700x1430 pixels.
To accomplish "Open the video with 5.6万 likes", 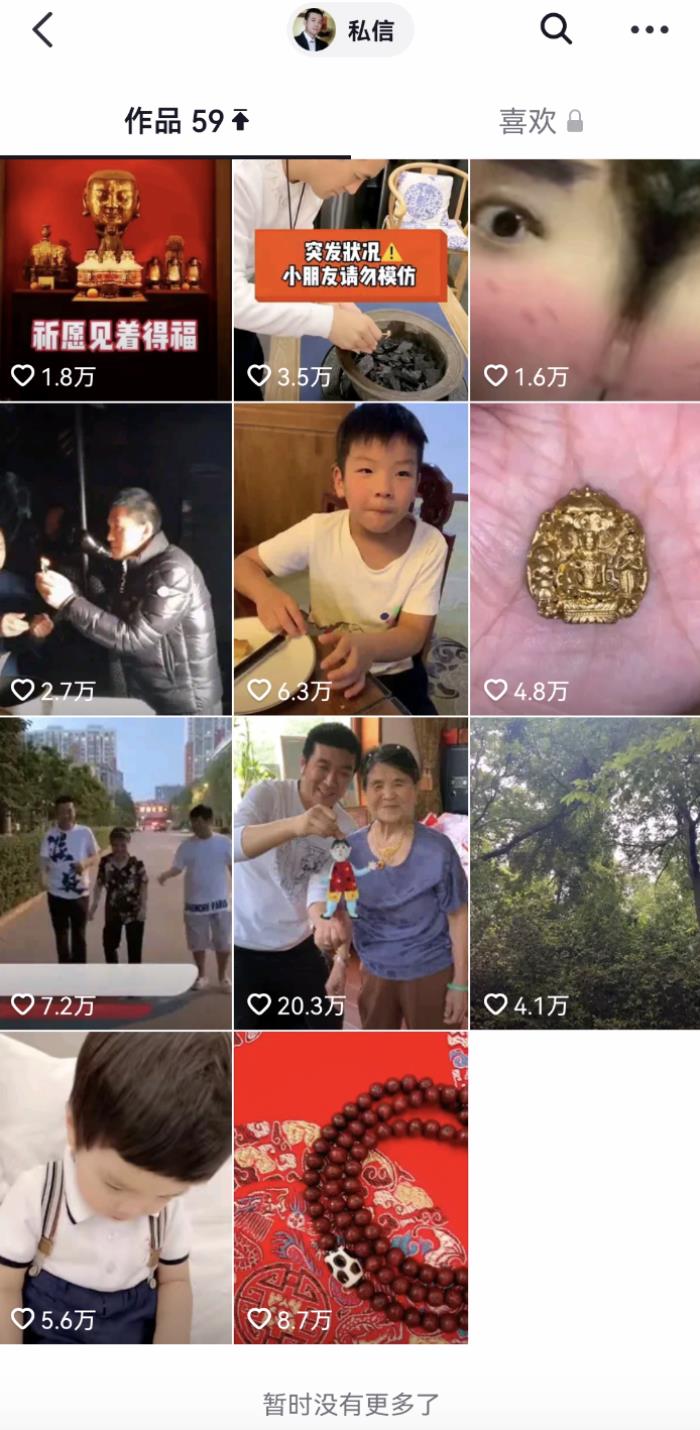I will 116,1187.
